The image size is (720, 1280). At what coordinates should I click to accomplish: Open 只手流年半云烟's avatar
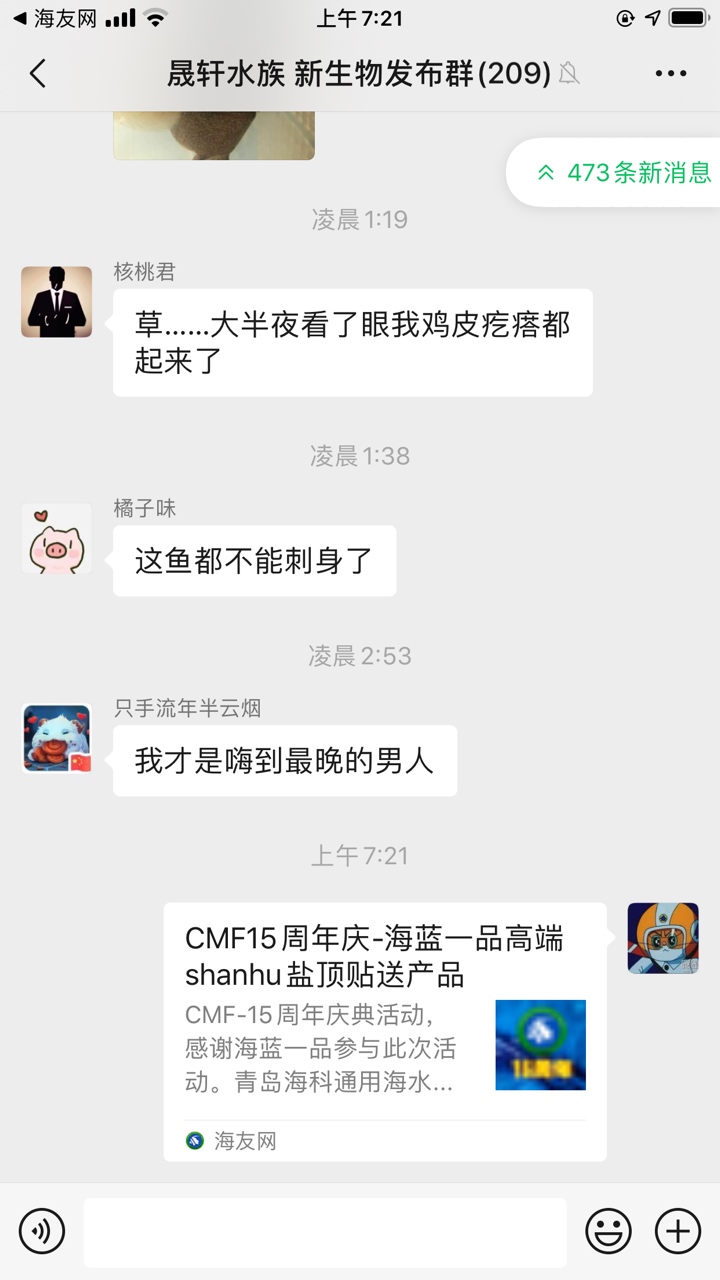click(x=57, y=739)
